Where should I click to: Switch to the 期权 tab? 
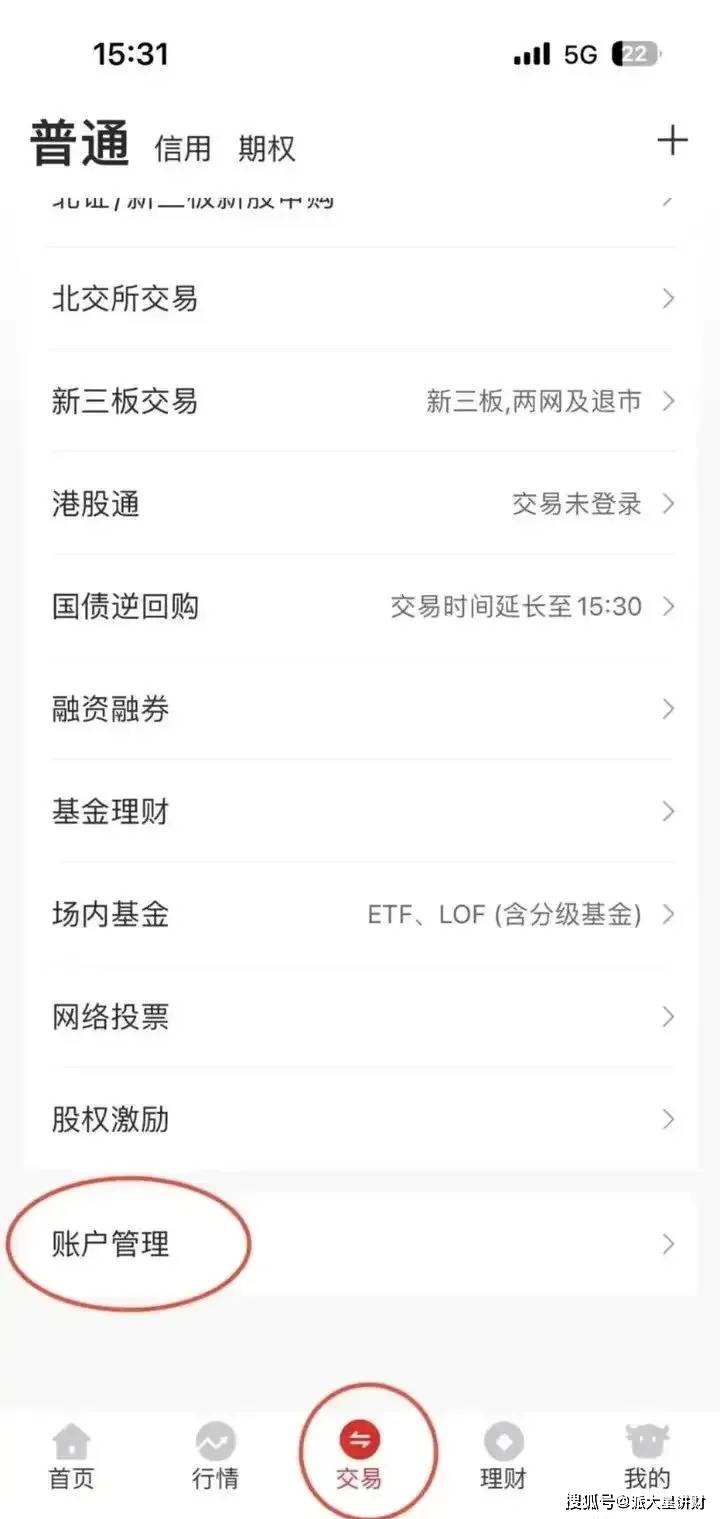[x=265, y=149]
